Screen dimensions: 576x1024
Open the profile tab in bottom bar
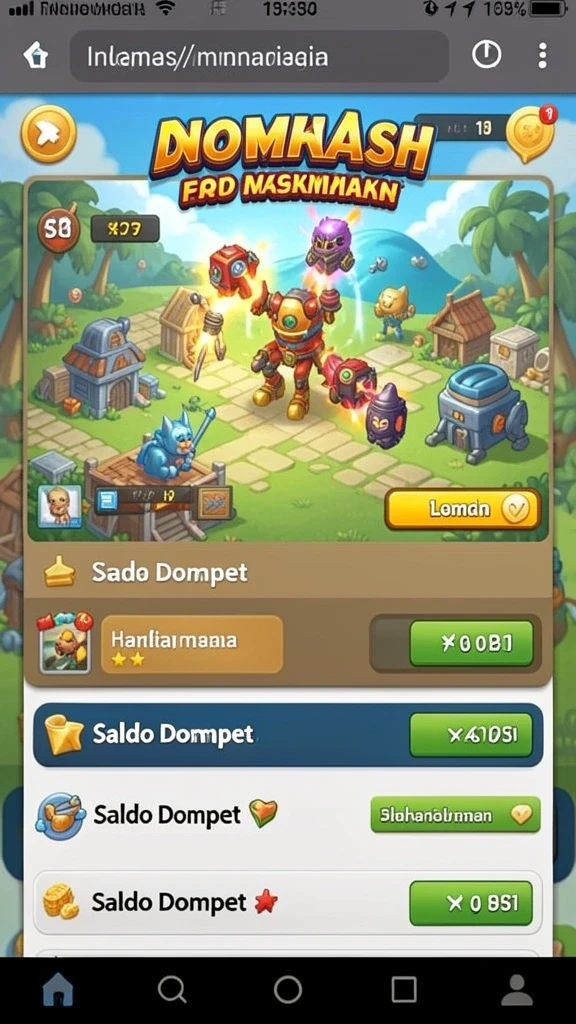pos(517,990)
